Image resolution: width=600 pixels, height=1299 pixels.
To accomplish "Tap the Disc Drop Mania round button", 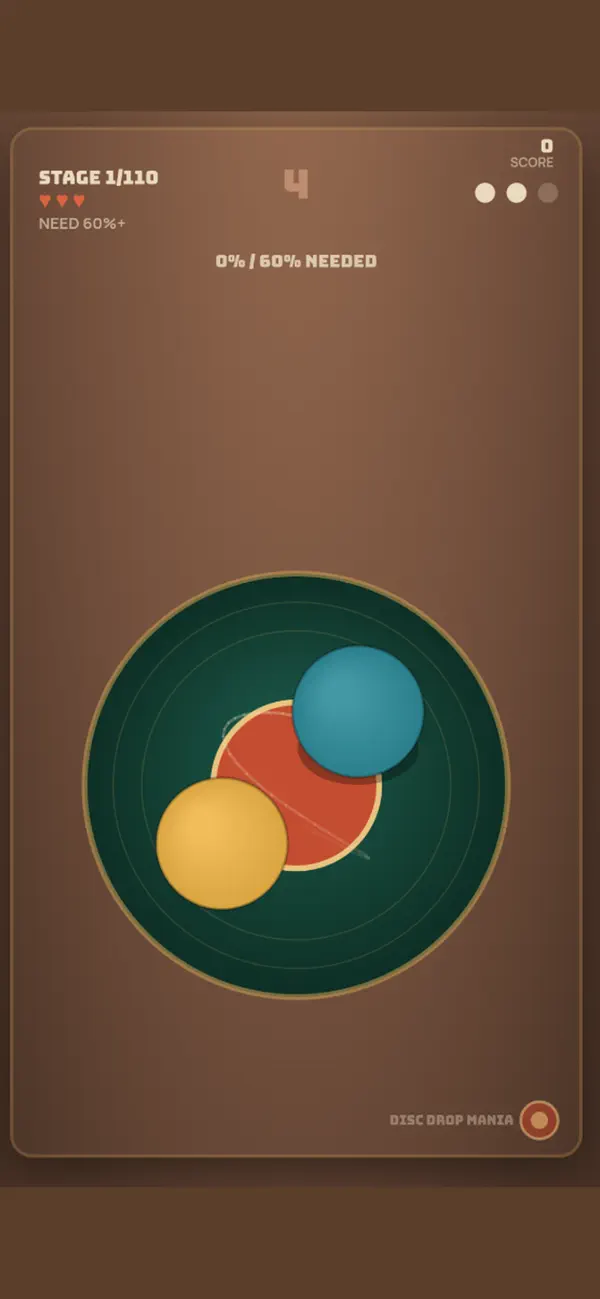I will pos(539,1120).
